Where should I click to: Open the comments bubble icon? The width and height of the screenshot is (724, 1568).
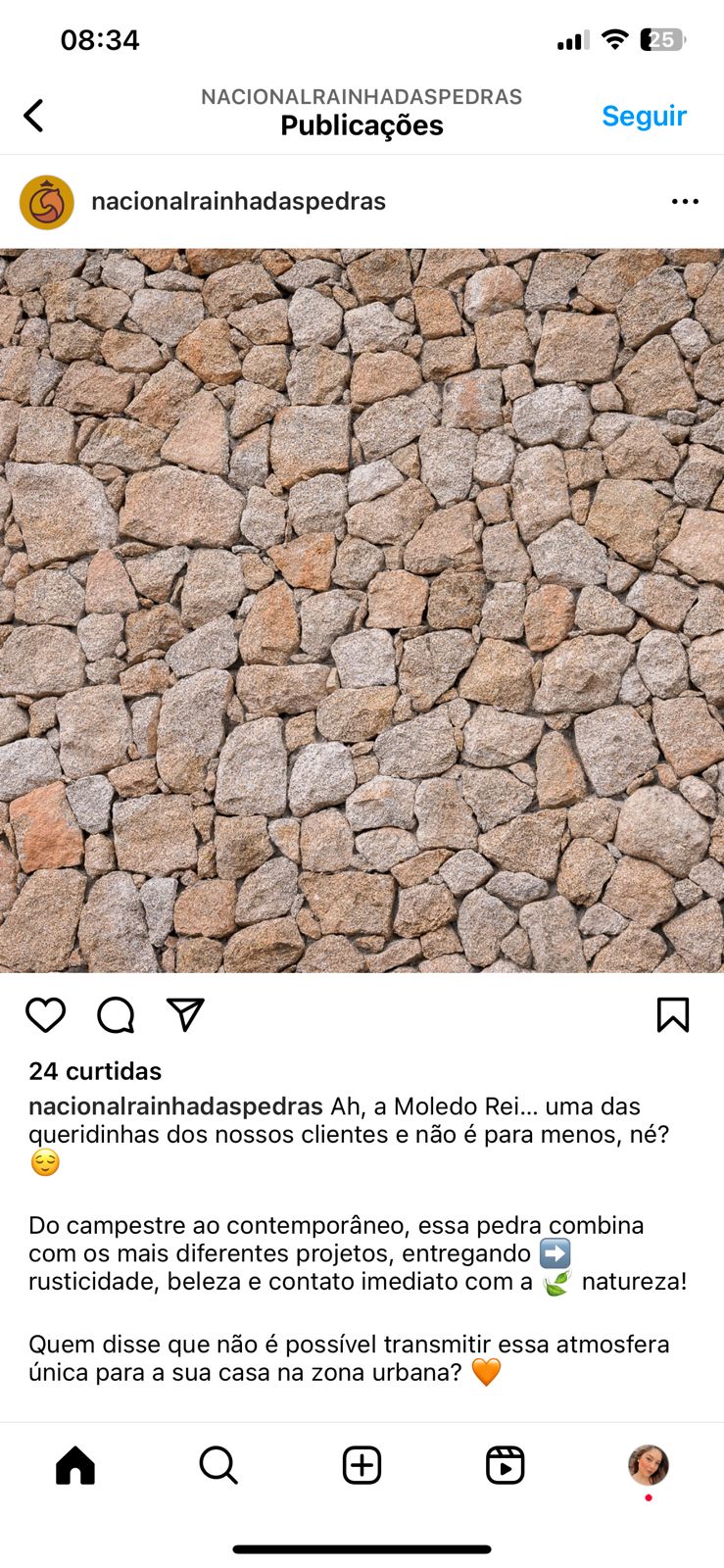[117, 1015]
